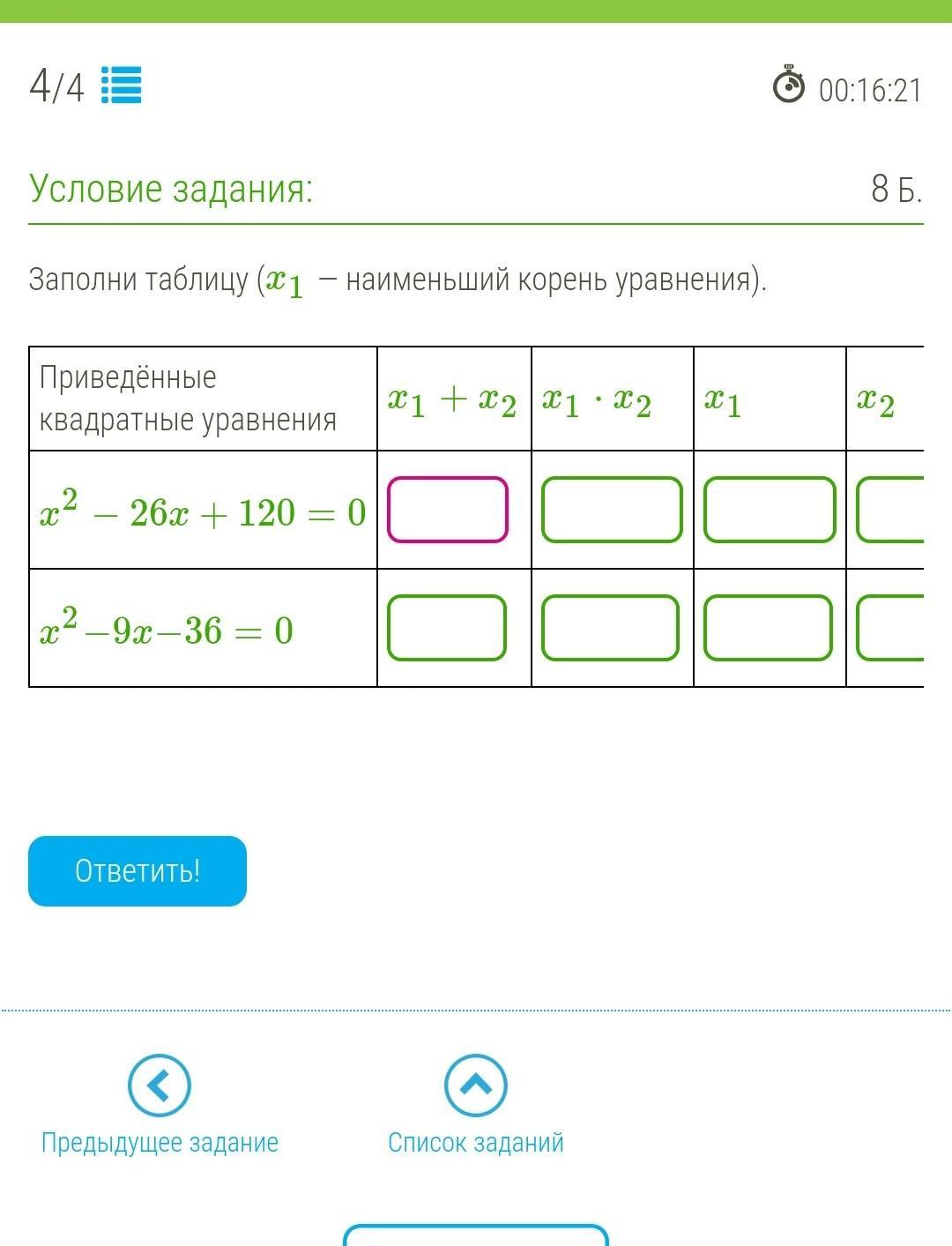The height and width of the screenshot is (1246, 952).
Task: Tap the x1 · x2 field for x² − 26x + 120
Action: 612,510
